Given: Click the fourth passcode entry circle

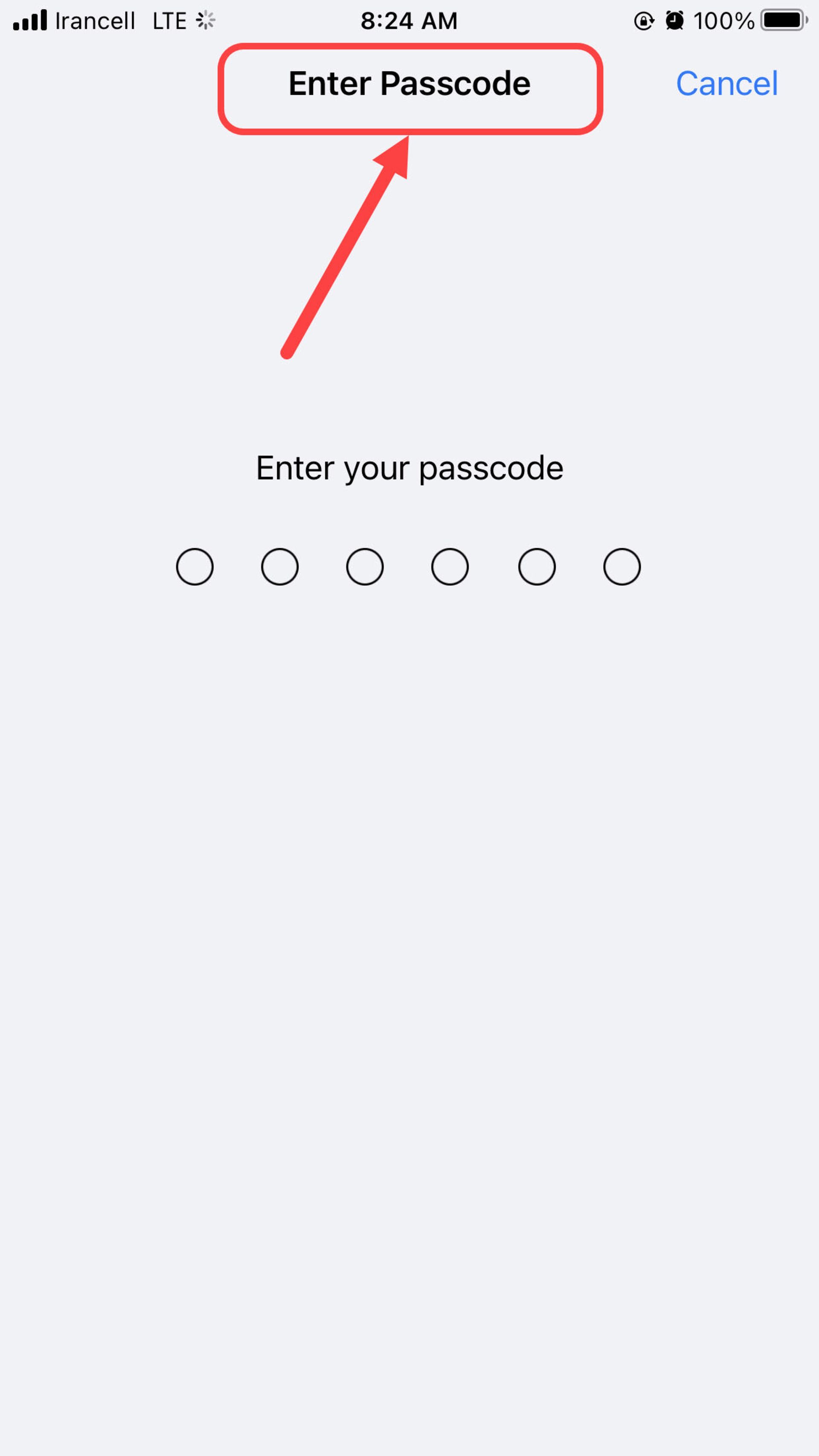Looking at the screenshot, I should (x=450, y=567).
